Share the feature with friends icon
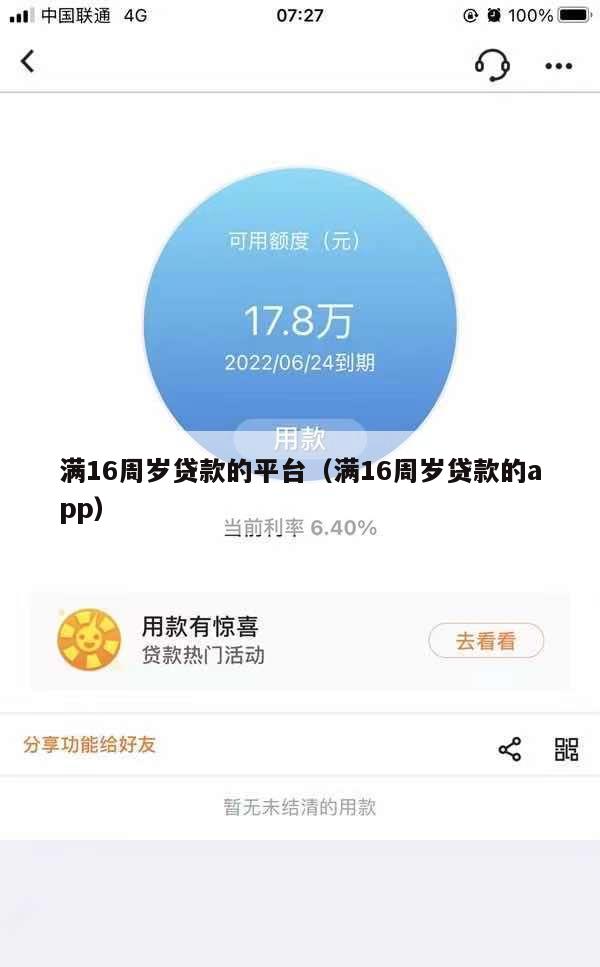This screenshot has height=967, width=600. tap(510, 749)
